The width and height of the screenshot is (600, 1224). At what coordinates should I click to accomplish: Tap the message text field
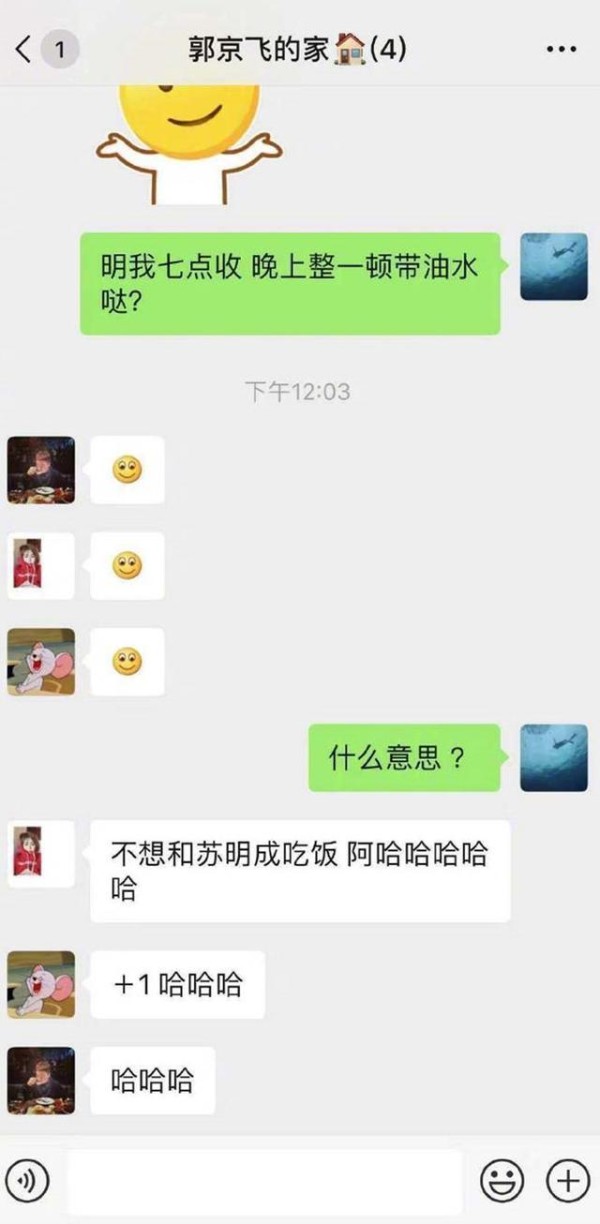pyautogui.click(x=265, y=1181)
